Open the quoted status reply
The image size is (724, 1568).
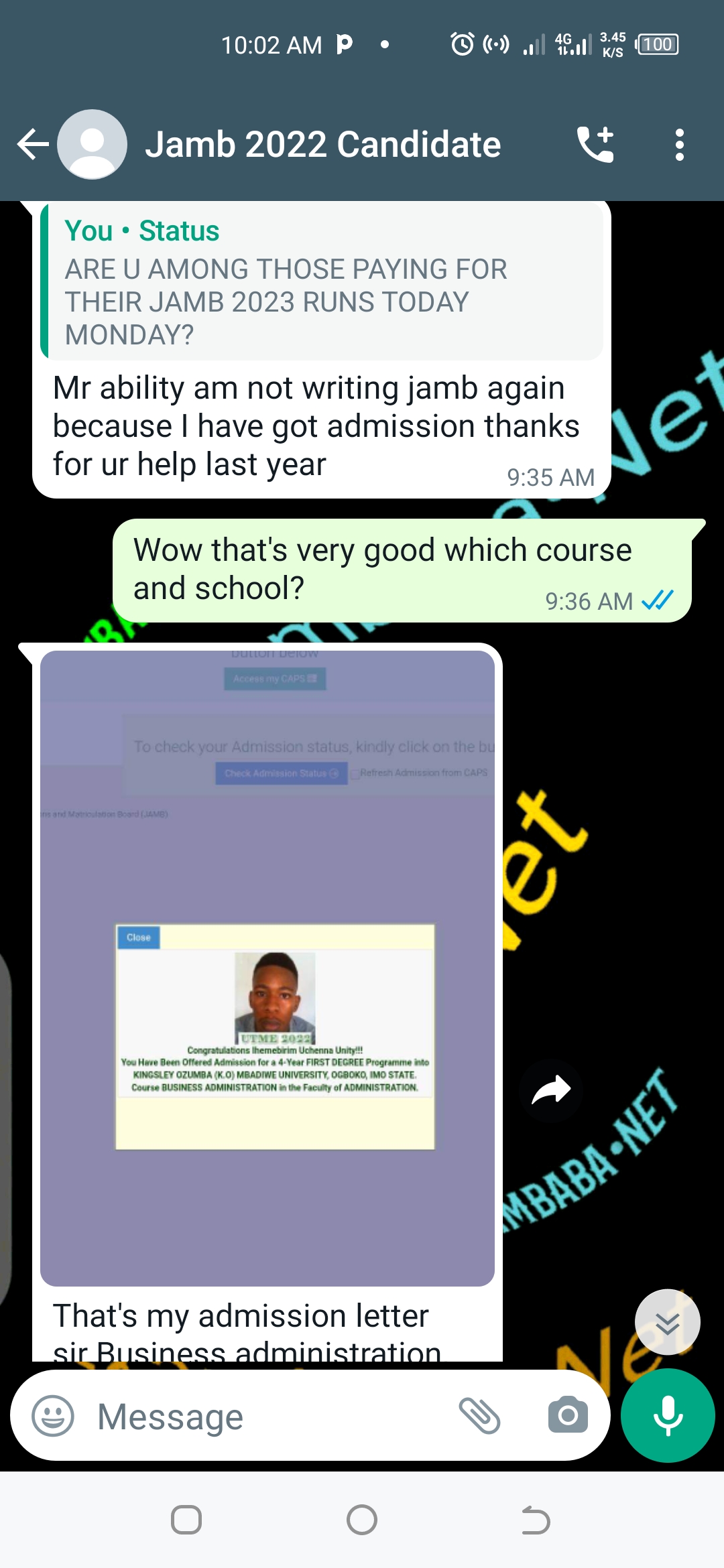[322, 281]
